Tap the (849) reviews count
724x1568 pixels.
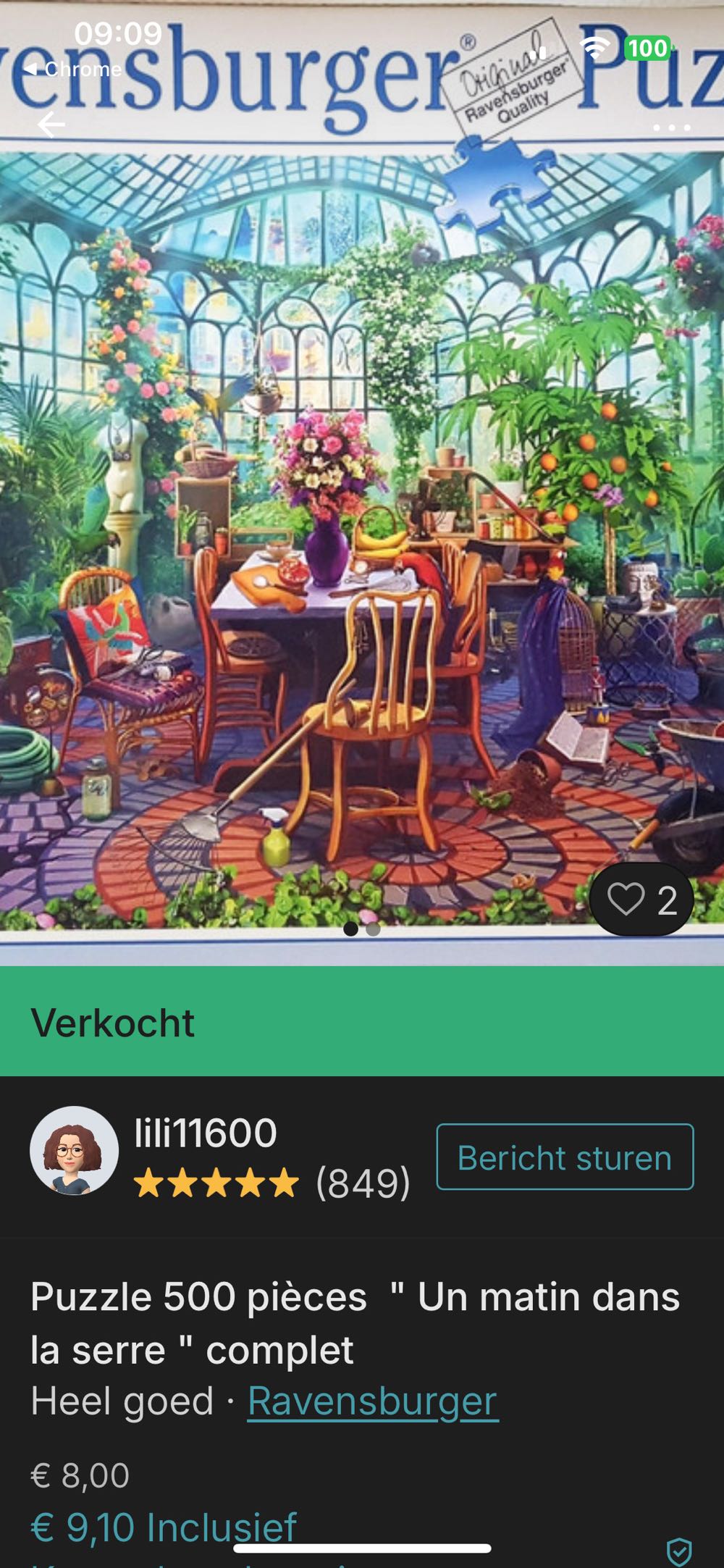coord(361,1181)
